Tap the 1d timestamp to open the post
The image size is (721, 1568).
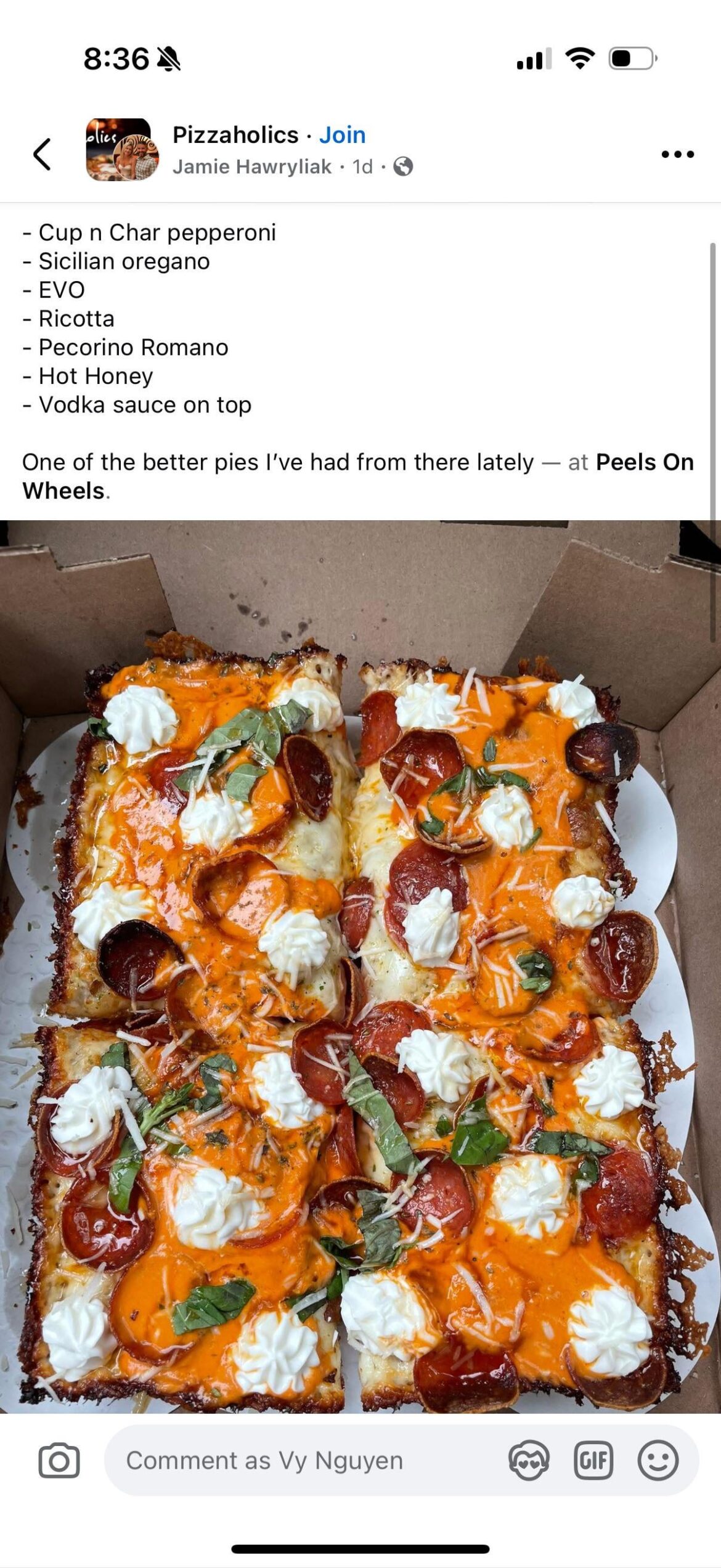point(361,166)
